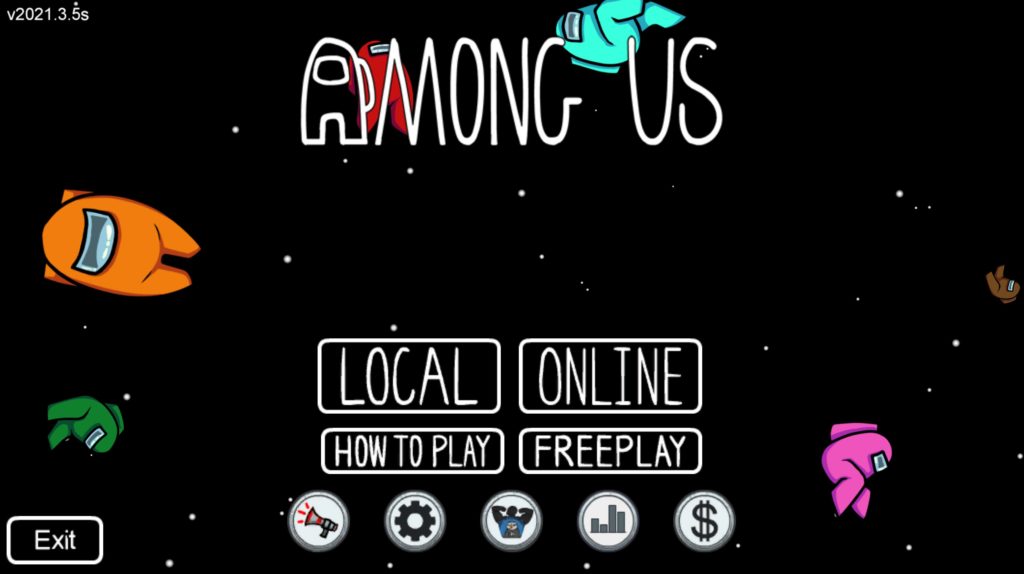
Task: Open How To Play instructions
Action: (412, 451)
